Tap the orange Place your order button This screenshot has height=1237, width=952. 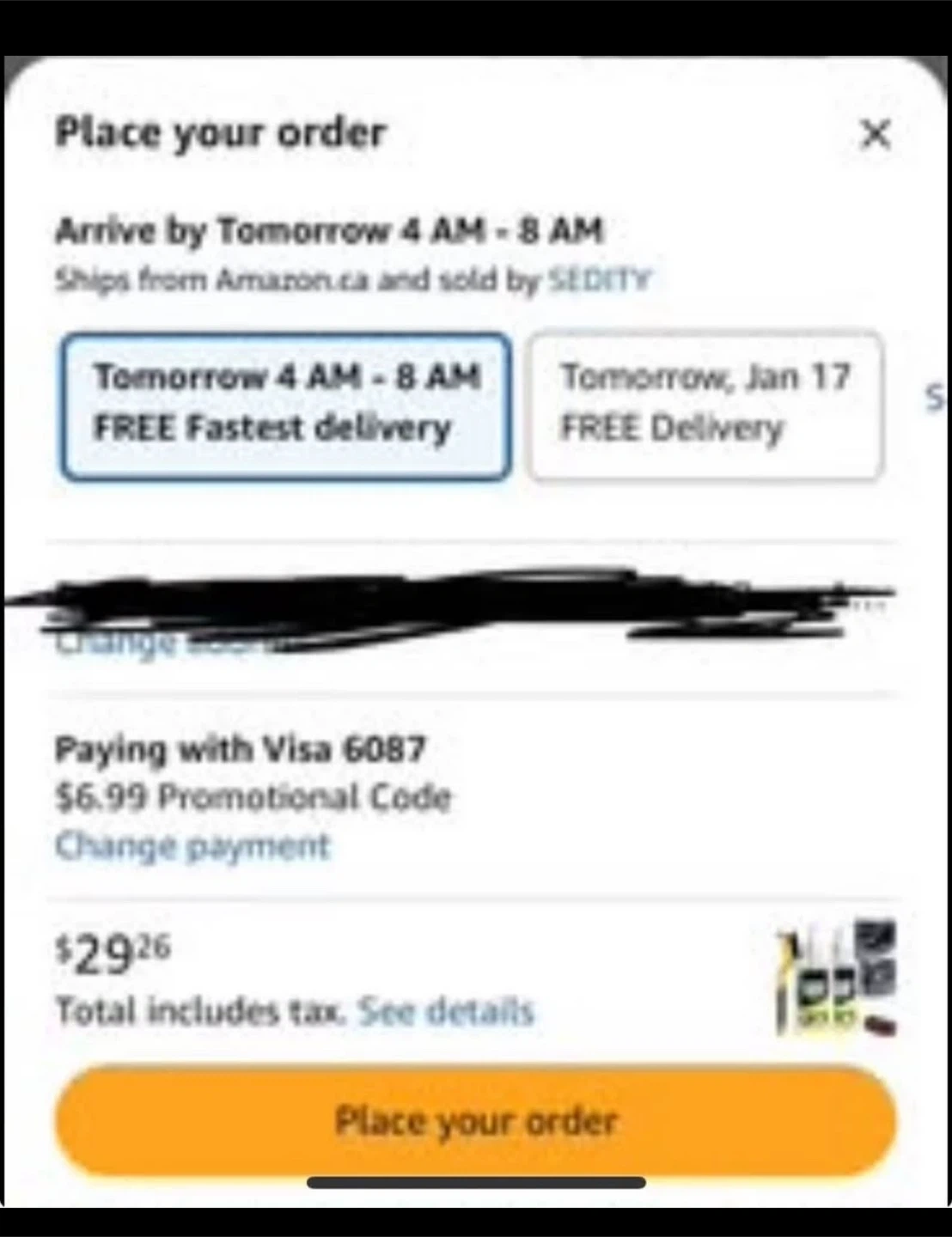click(475, 1121)
